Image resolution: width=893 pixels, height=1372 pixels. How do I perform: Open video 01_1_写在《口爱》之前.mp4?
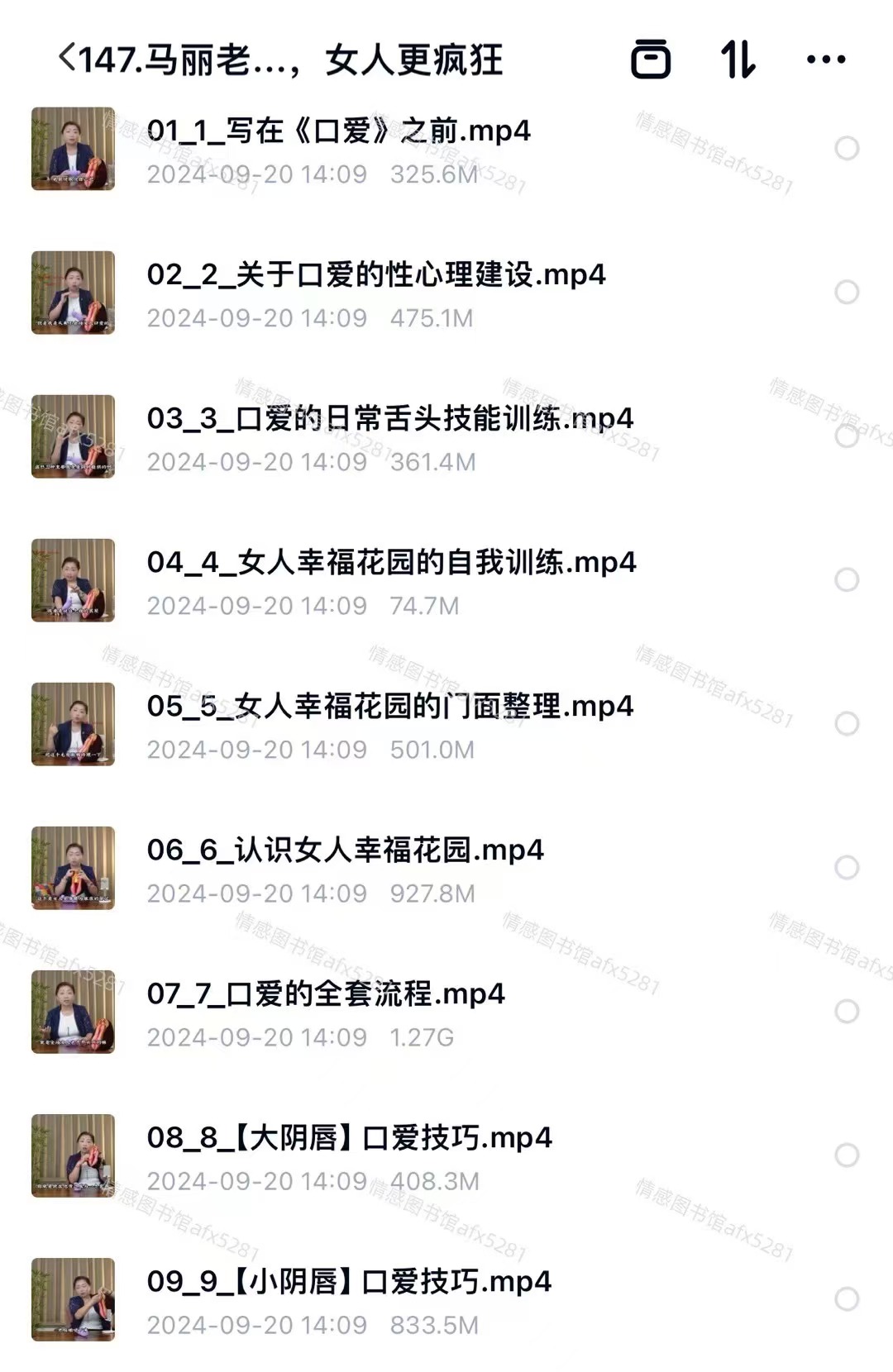click(x=338, y=131)
